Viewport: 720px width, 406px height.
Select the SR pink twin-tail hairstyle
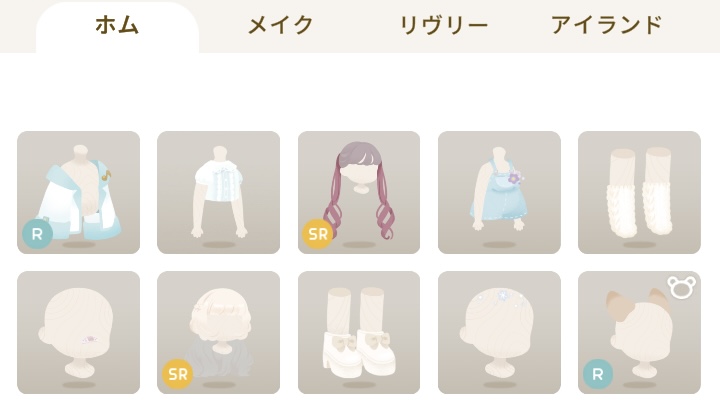359,192
